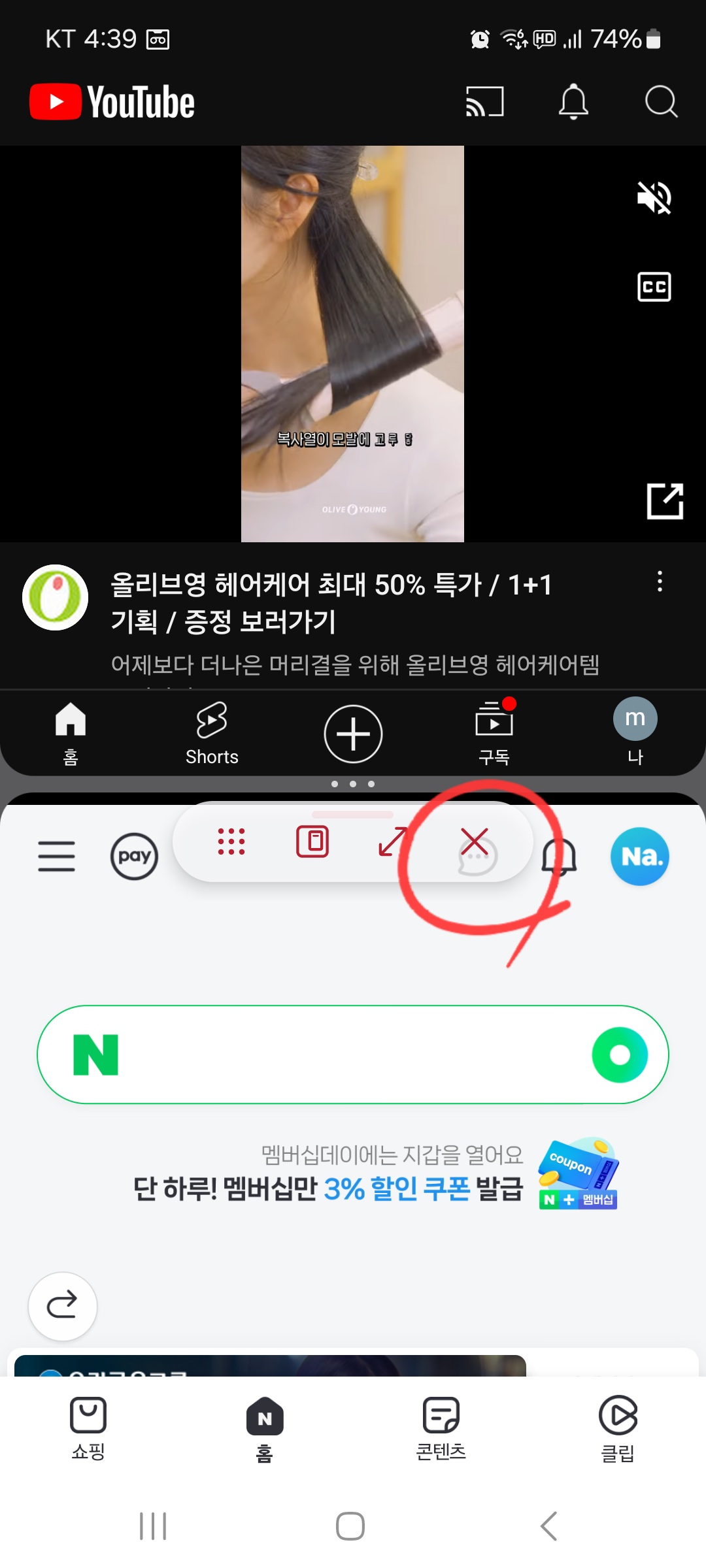Open the Naver hamburger side menu
Image resolution: width=706 pixels, height=1568 pixels.
[x=57, y=857]
